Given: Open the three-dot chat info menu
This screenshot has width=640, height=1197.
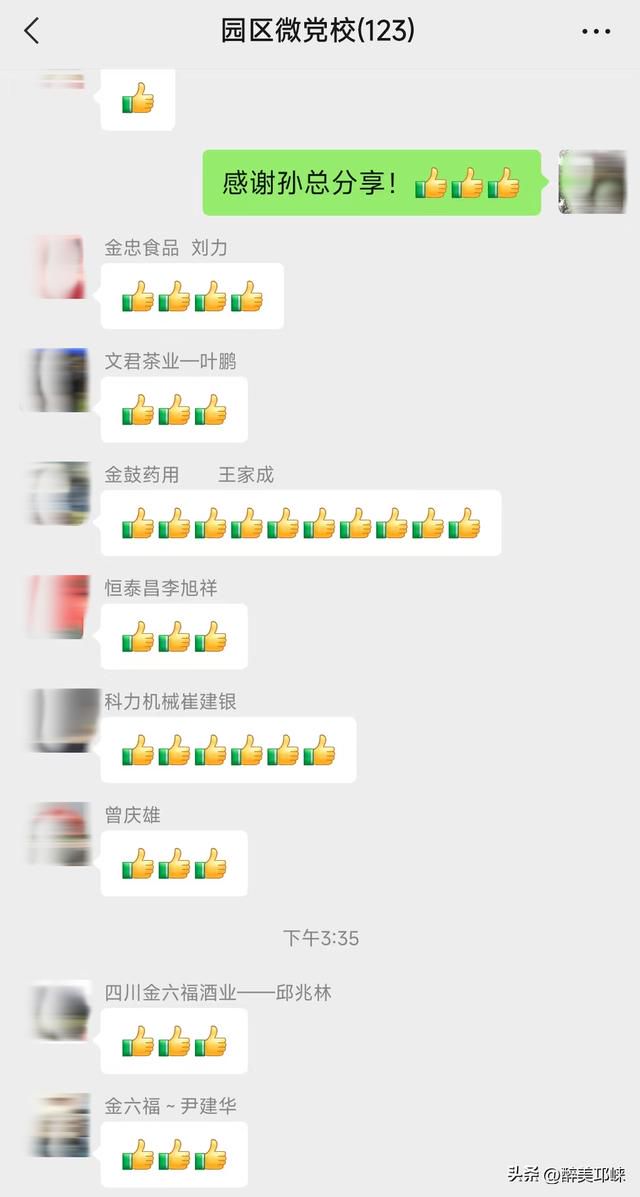Looking at the screenshot, I should [596, 31].
